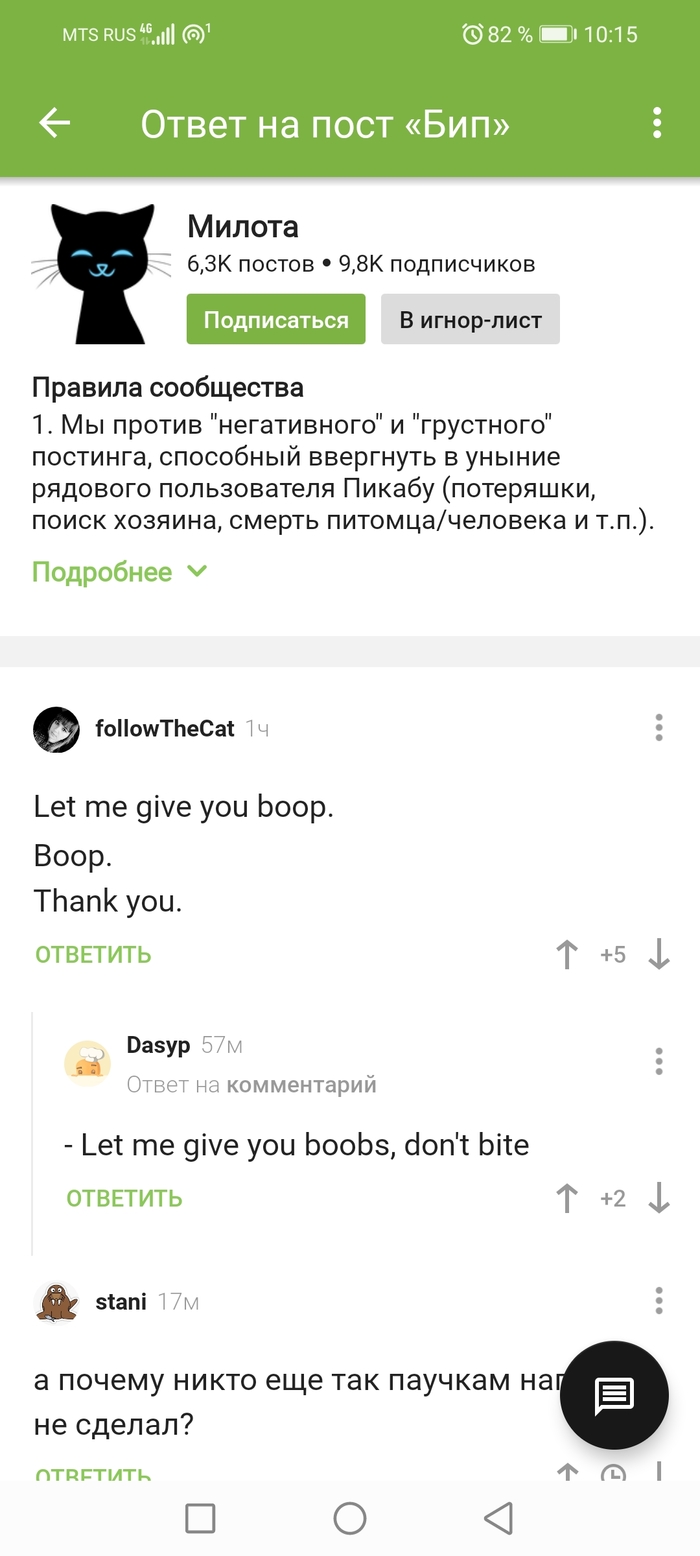Upvote followTheCat's comment
The height and width of the screenshot is (1556, 700).
pyautogui.click(x=567, y=954)
